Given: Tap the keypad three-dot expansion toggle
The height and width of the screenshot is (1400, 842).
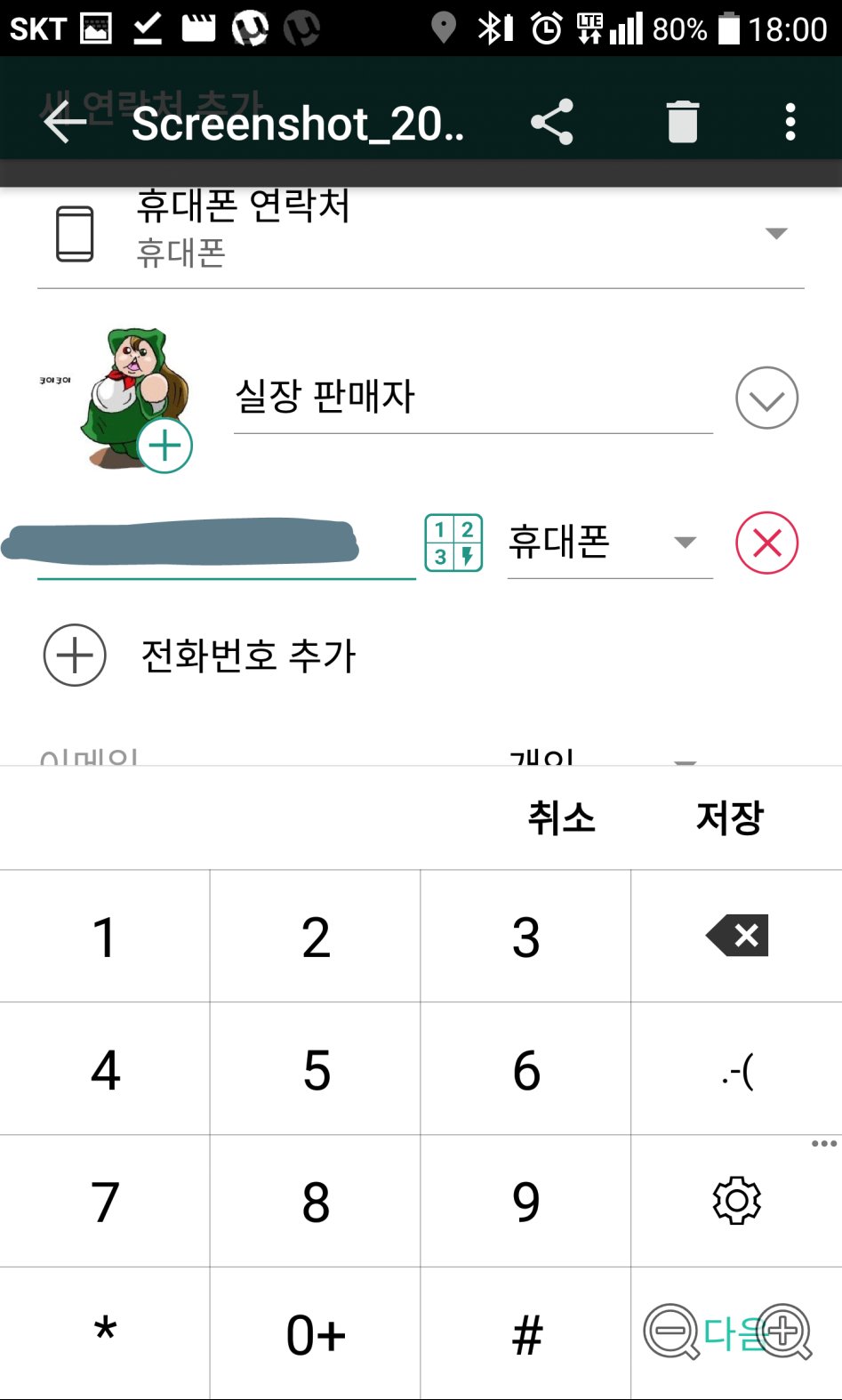Looking at the screenshot, I should [x=822, y=1141].
